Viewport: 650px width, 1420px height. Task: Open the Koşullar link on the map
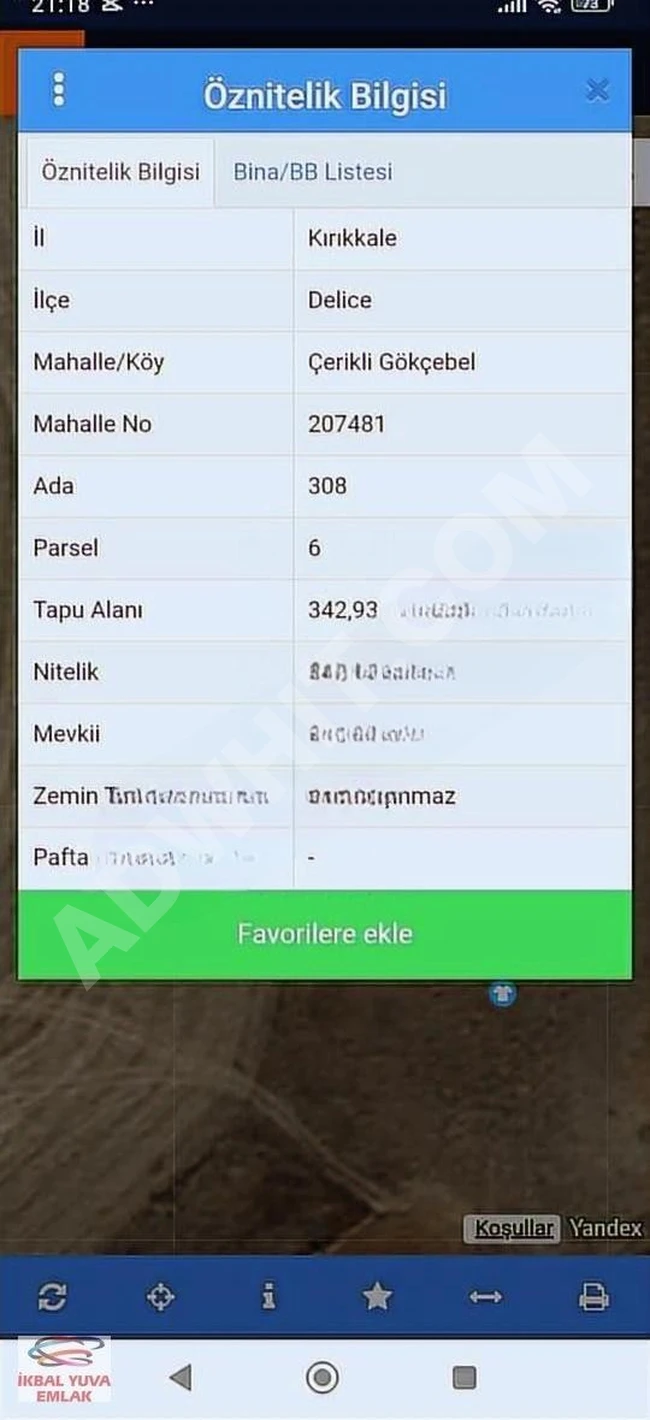point(514,1228)
